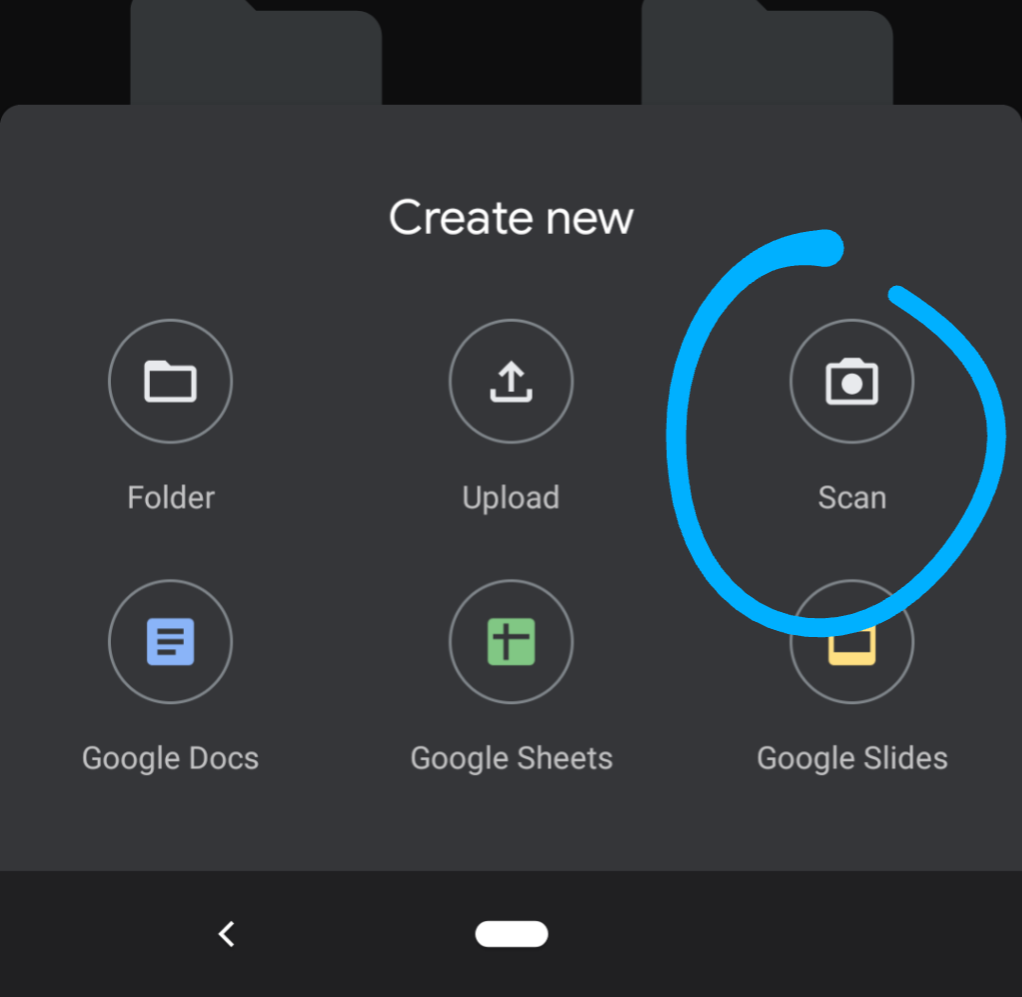
Task: Tap the home pill button
Action: 511,934
